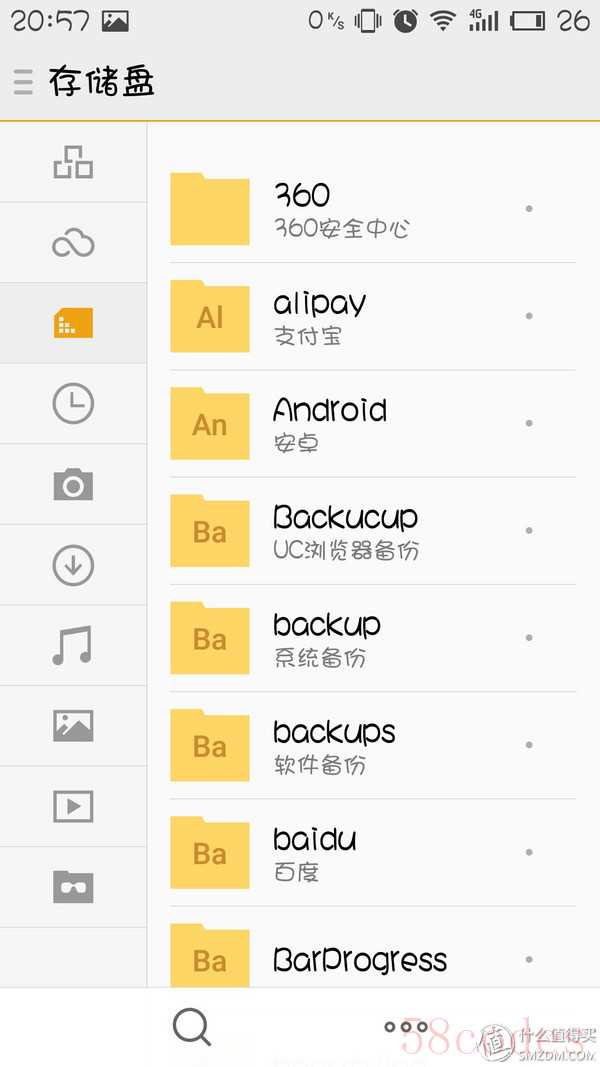The width and height of the screenshot is (600, 1067).
Task: Open the drawer menu button beside 存储盘
Action: [x=23, y=82]
